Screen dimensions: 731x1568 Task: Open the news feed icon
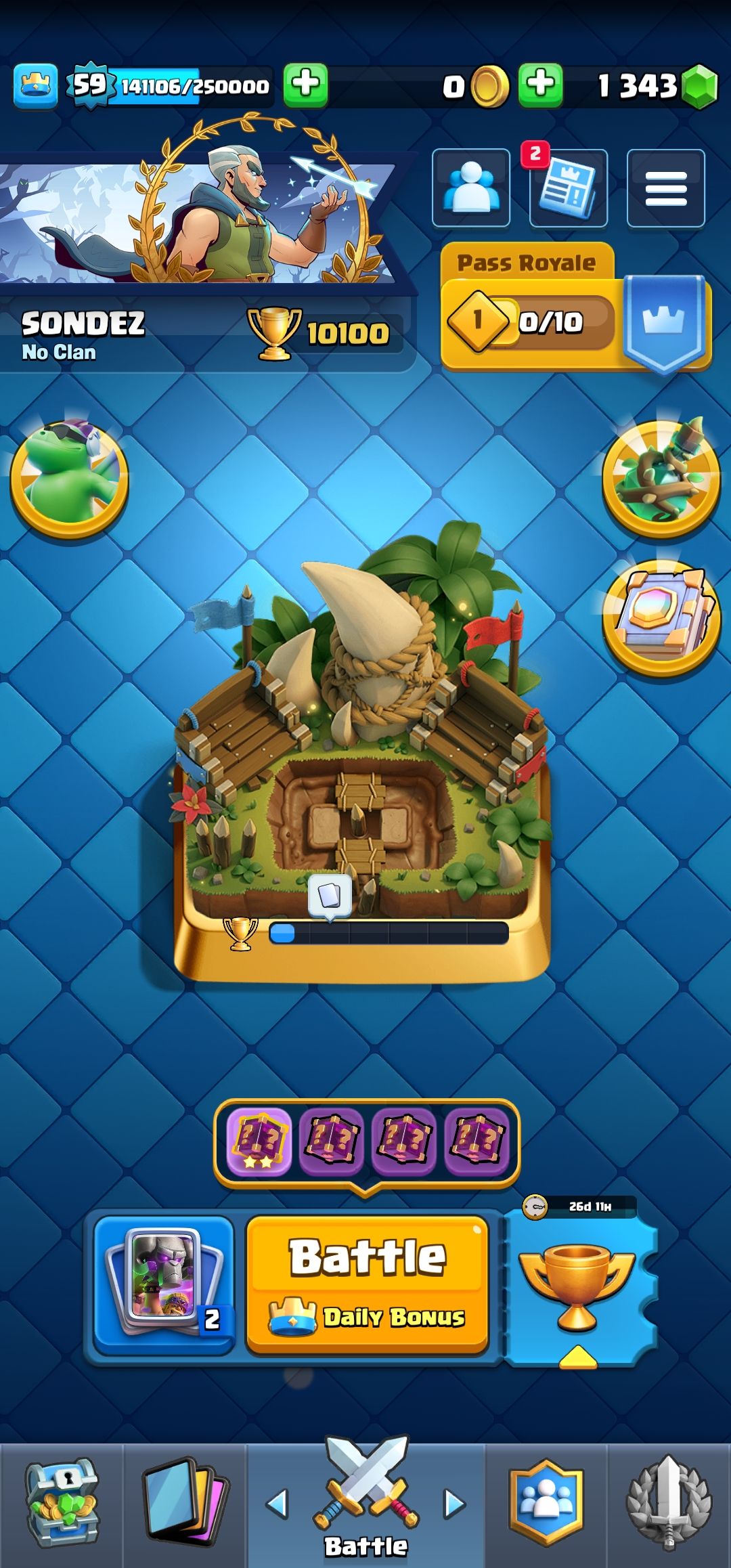tap(568, 188)
